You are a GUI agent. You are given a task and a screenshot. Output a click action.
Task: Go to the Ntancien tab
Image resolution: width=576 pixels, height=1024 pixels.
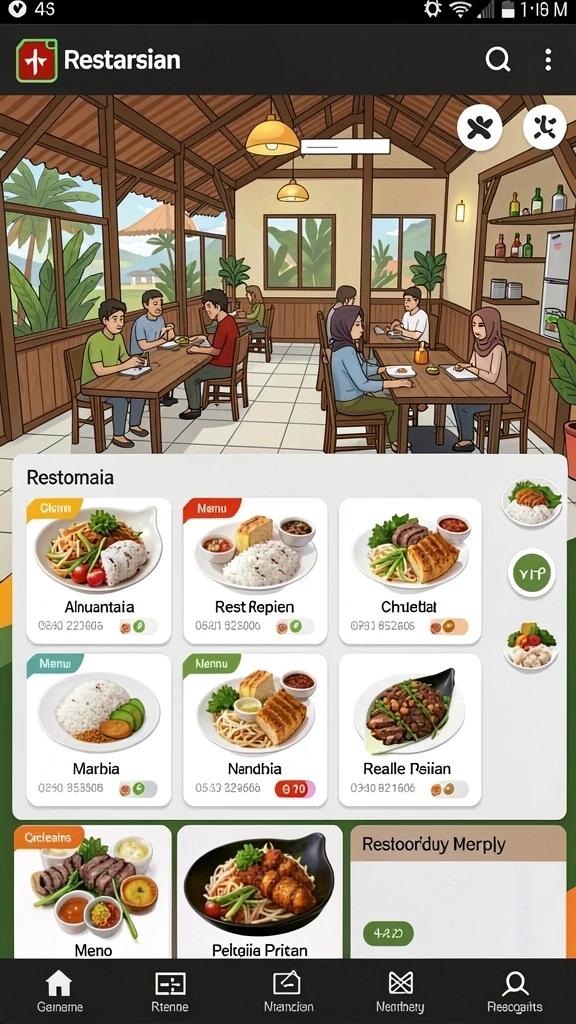tap(288, 991)
